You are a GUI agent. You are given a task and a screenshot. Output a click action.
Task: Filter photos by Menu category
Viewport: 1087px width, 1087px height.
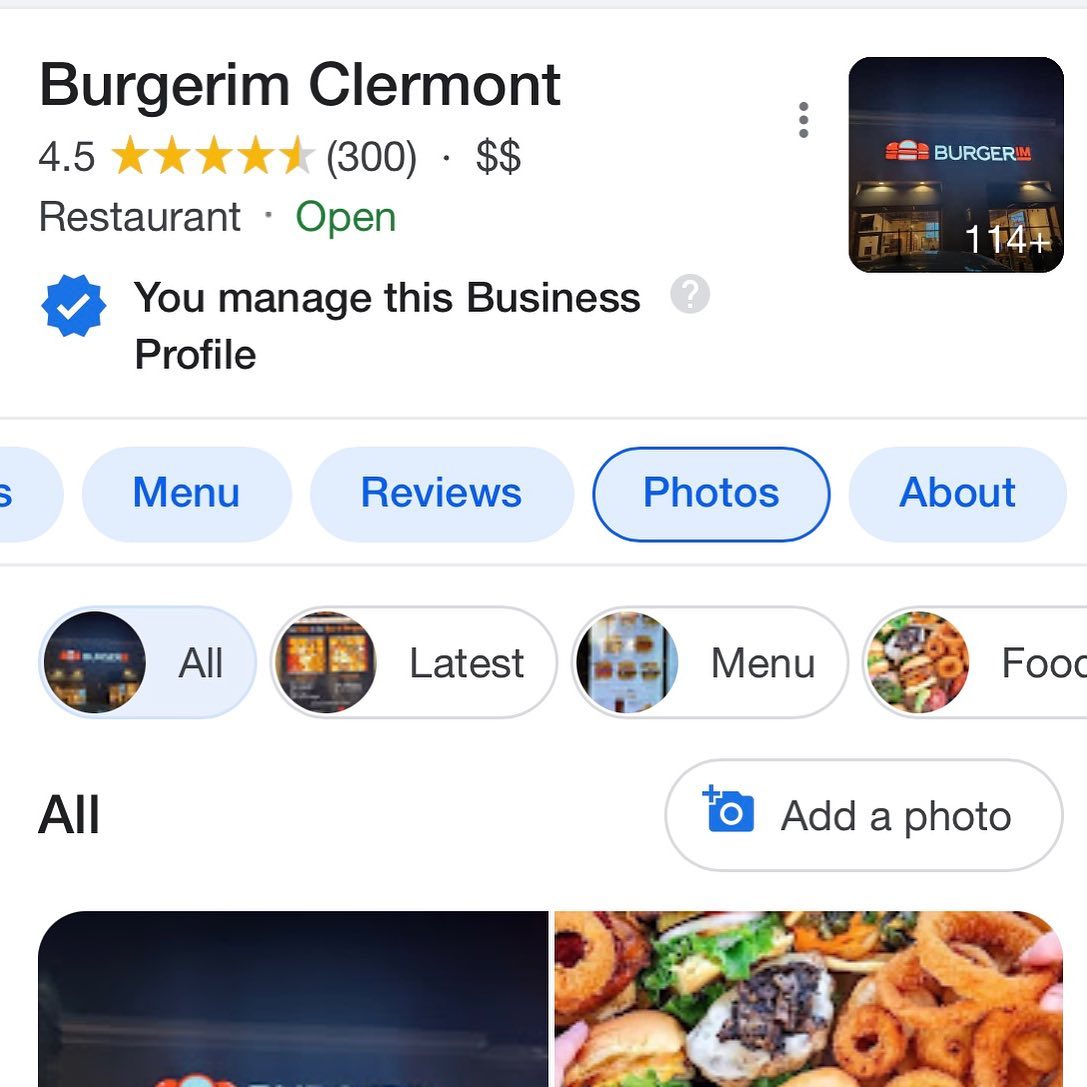tap(710, 662)
